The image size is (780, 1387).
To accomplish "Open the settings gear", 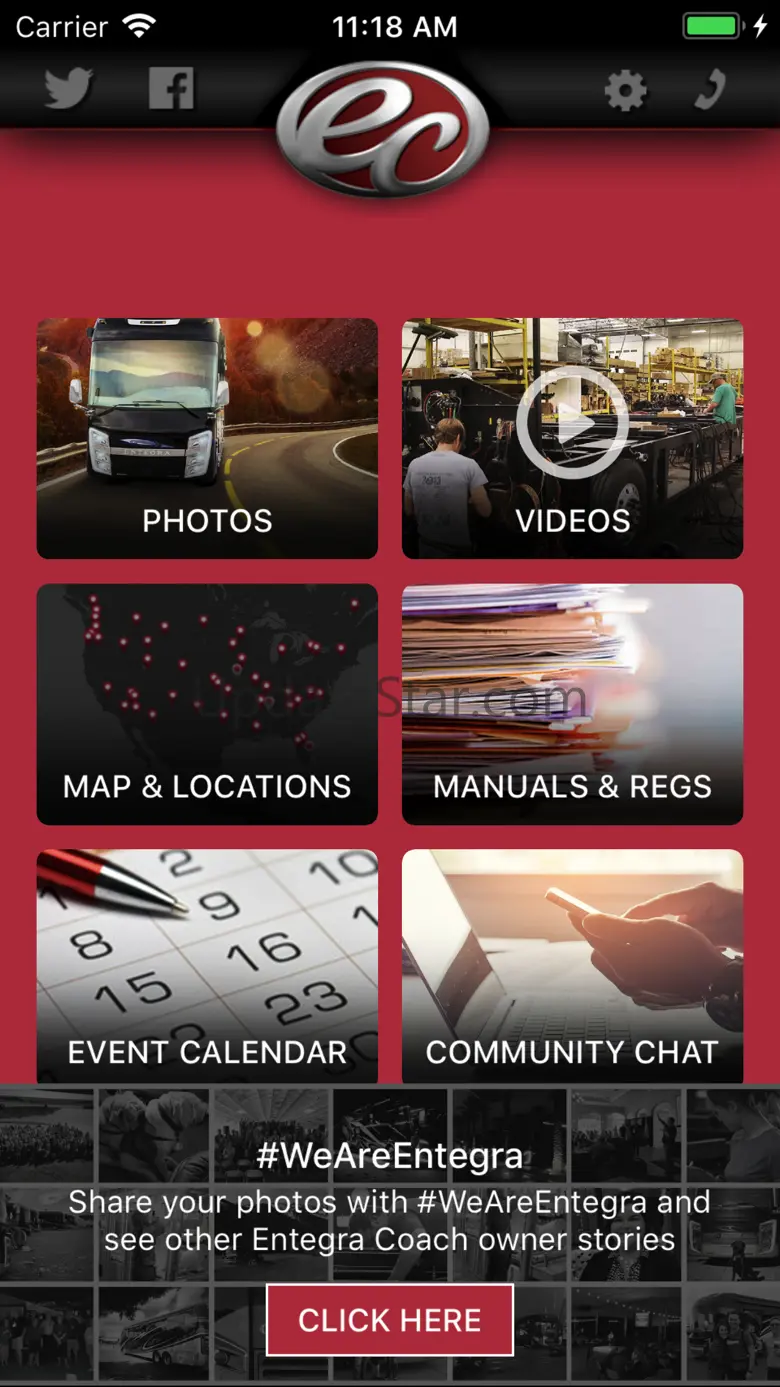I will click(x=626, y=91).
